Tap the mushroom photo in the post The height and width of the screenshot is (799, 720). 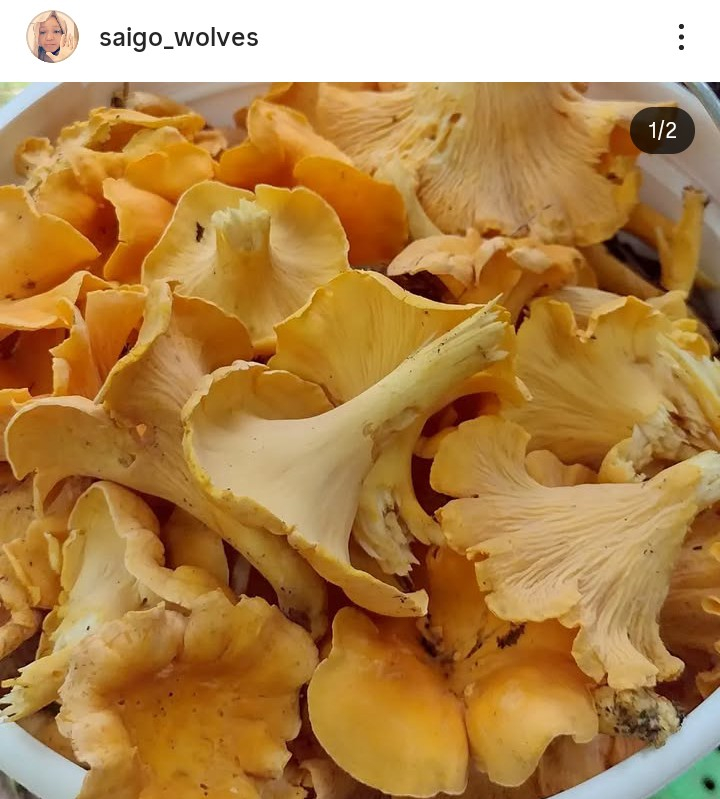click(360, 440)
